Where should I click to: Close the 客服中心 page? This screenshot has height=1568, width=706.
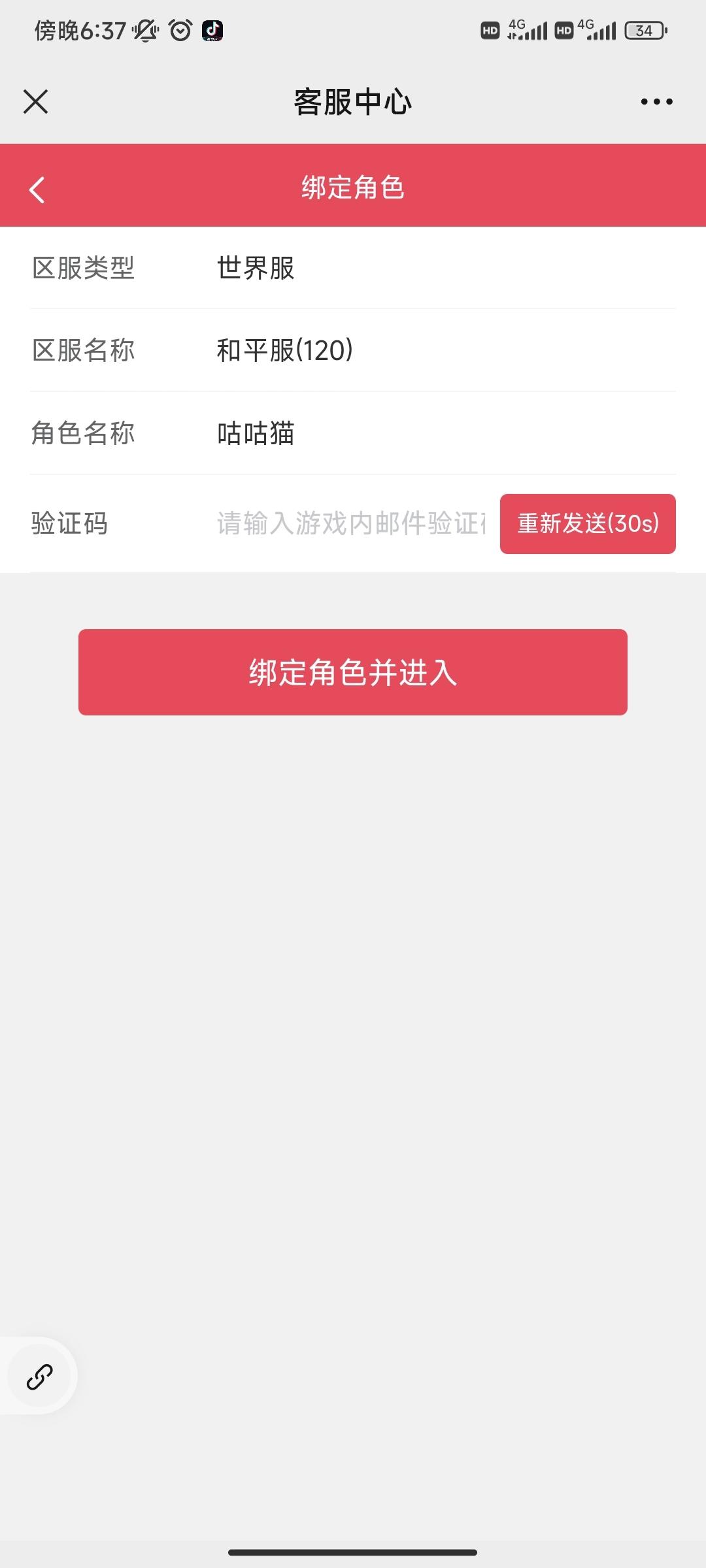coord(35,102)
